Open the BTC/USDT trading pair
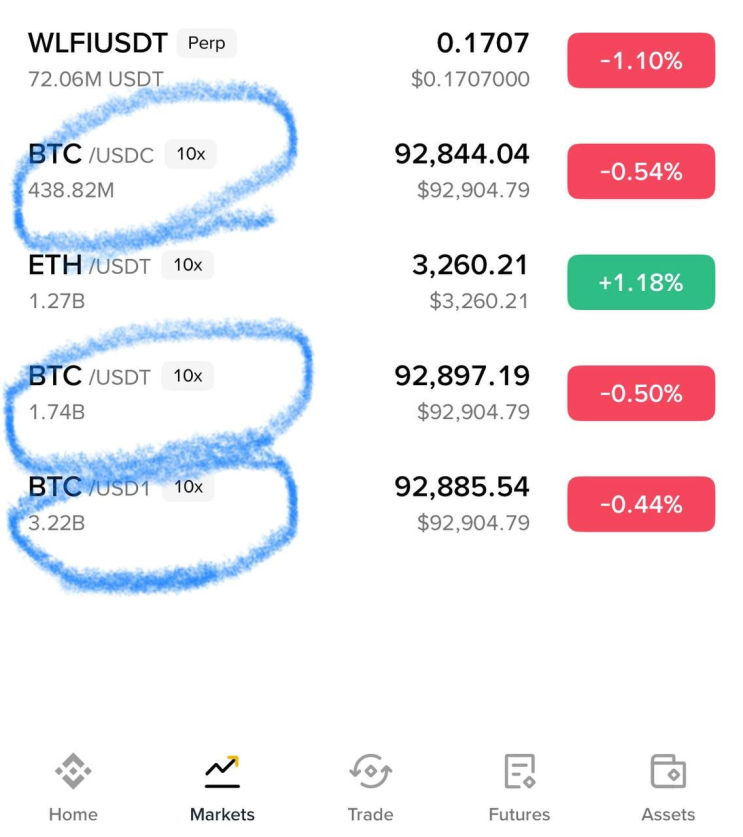 [x=90, y=377]
